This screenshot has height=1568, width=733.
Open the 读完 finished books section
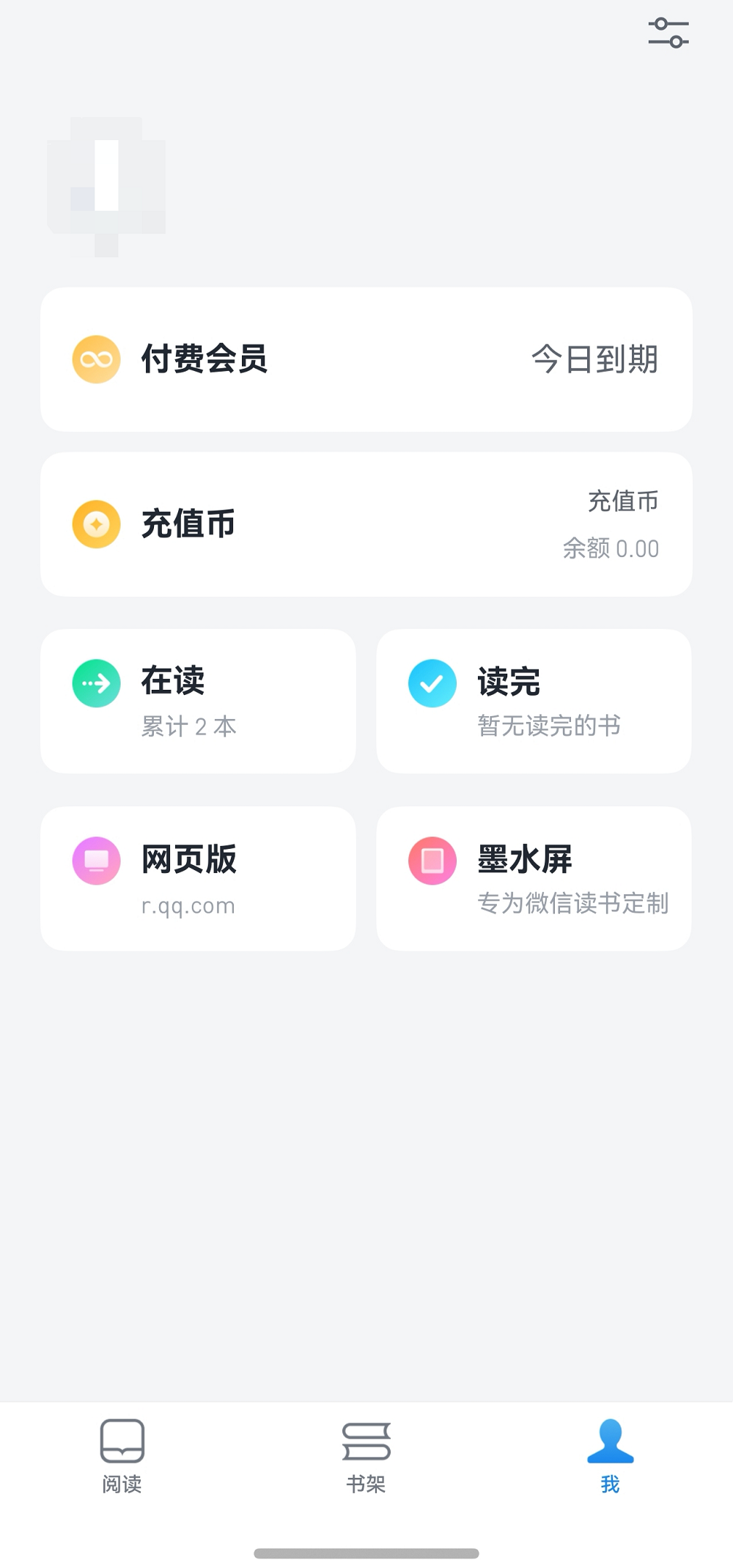pyautogui.click(x=534, y=700)
